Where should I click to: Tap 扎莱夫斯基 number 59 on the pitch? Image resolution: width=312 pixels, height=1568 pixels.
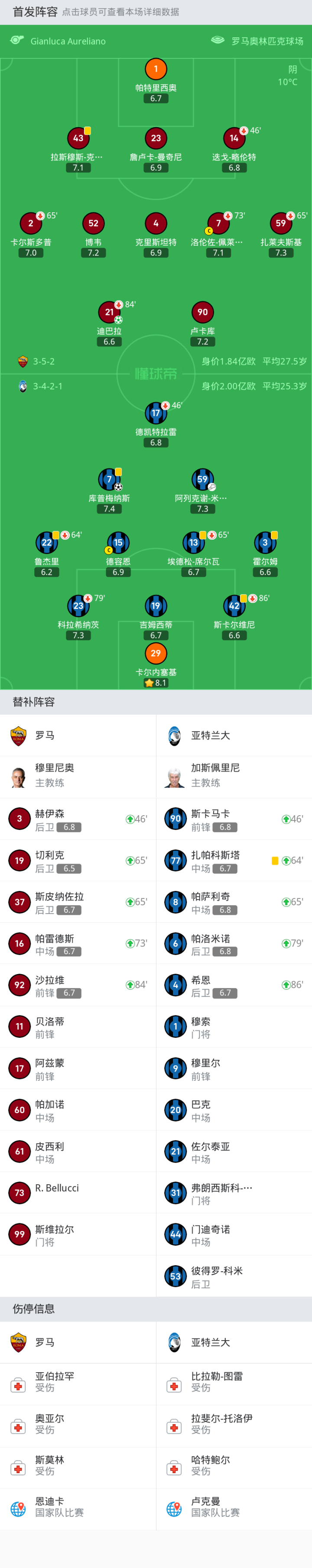[x=280, y=224]
